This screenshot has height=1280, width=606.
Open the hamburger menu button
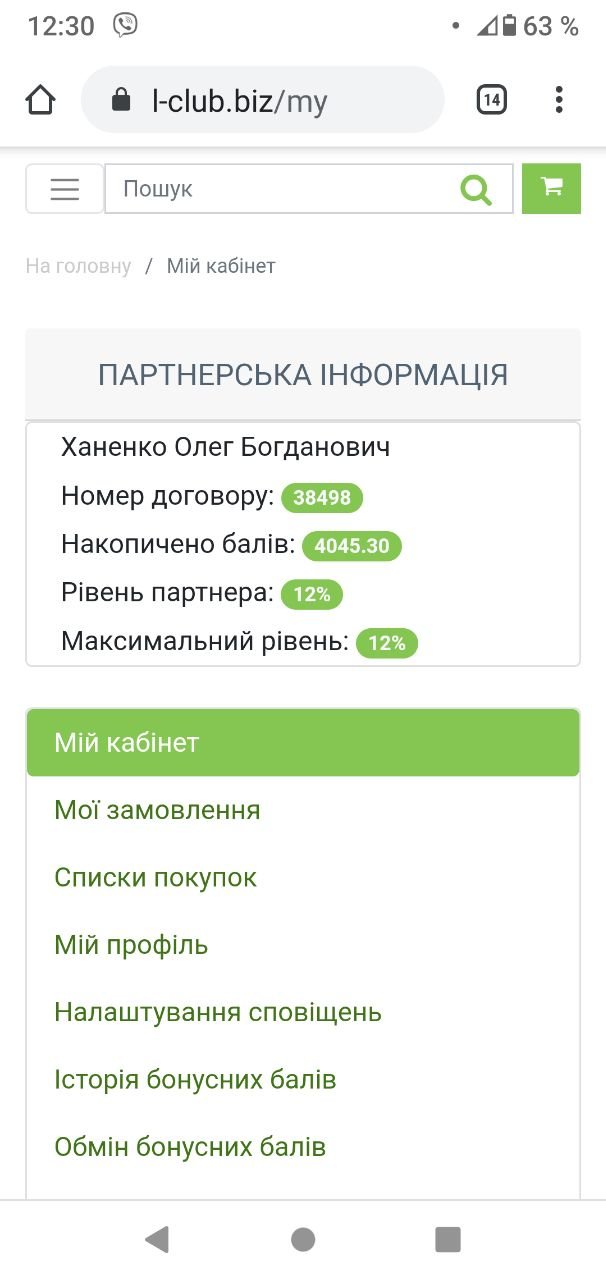65,189
